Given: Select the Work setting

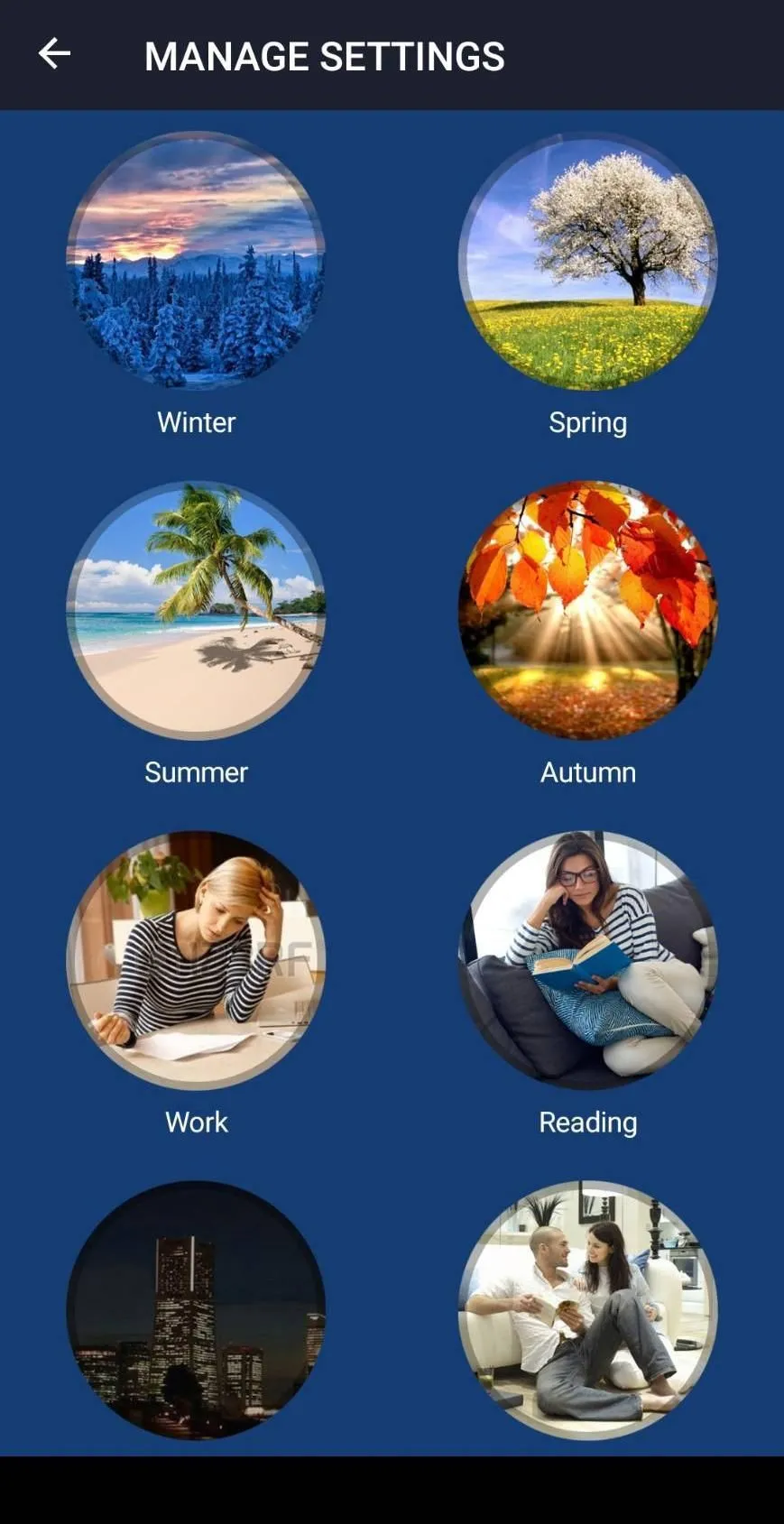Looking at the screenshot, I should 196,960.
